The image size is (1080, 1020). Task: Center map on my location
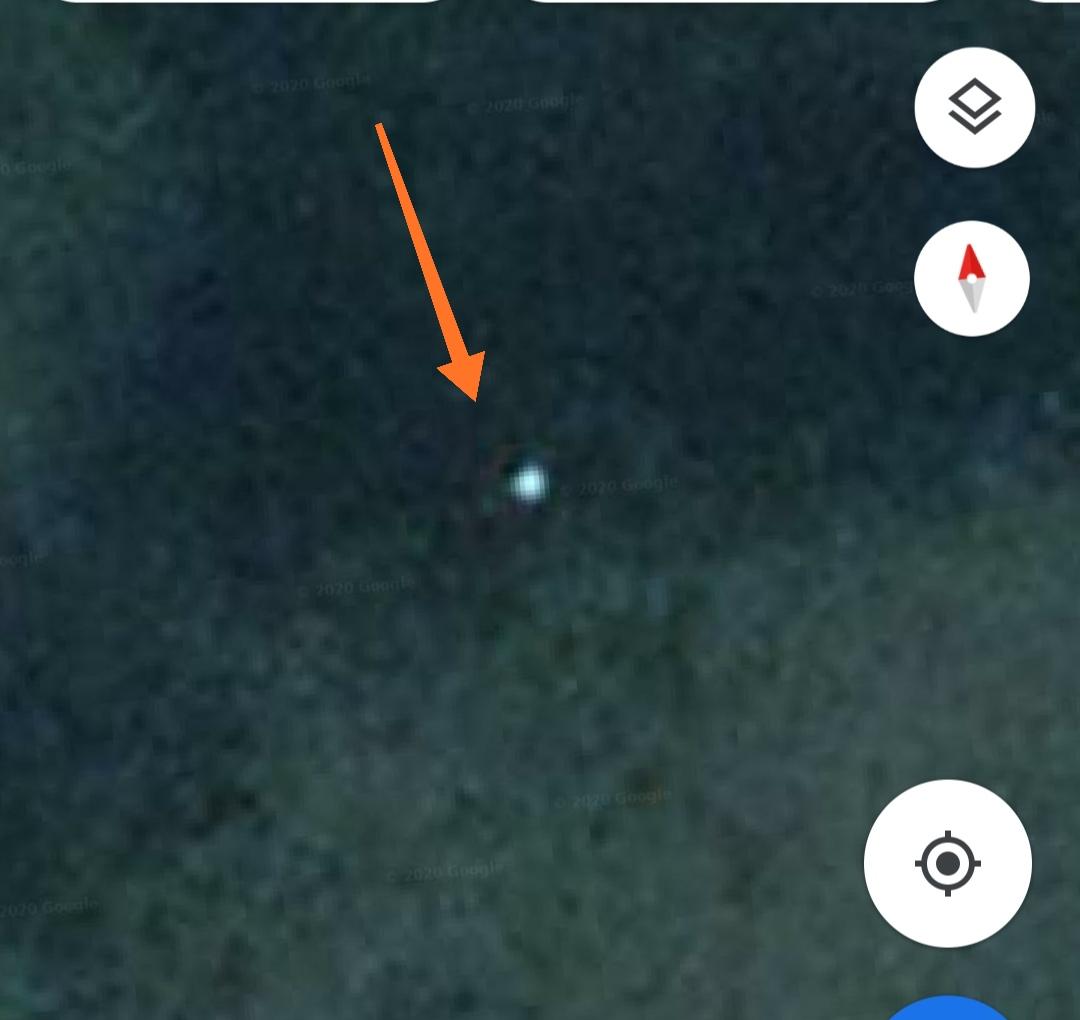tap(947, 863)
